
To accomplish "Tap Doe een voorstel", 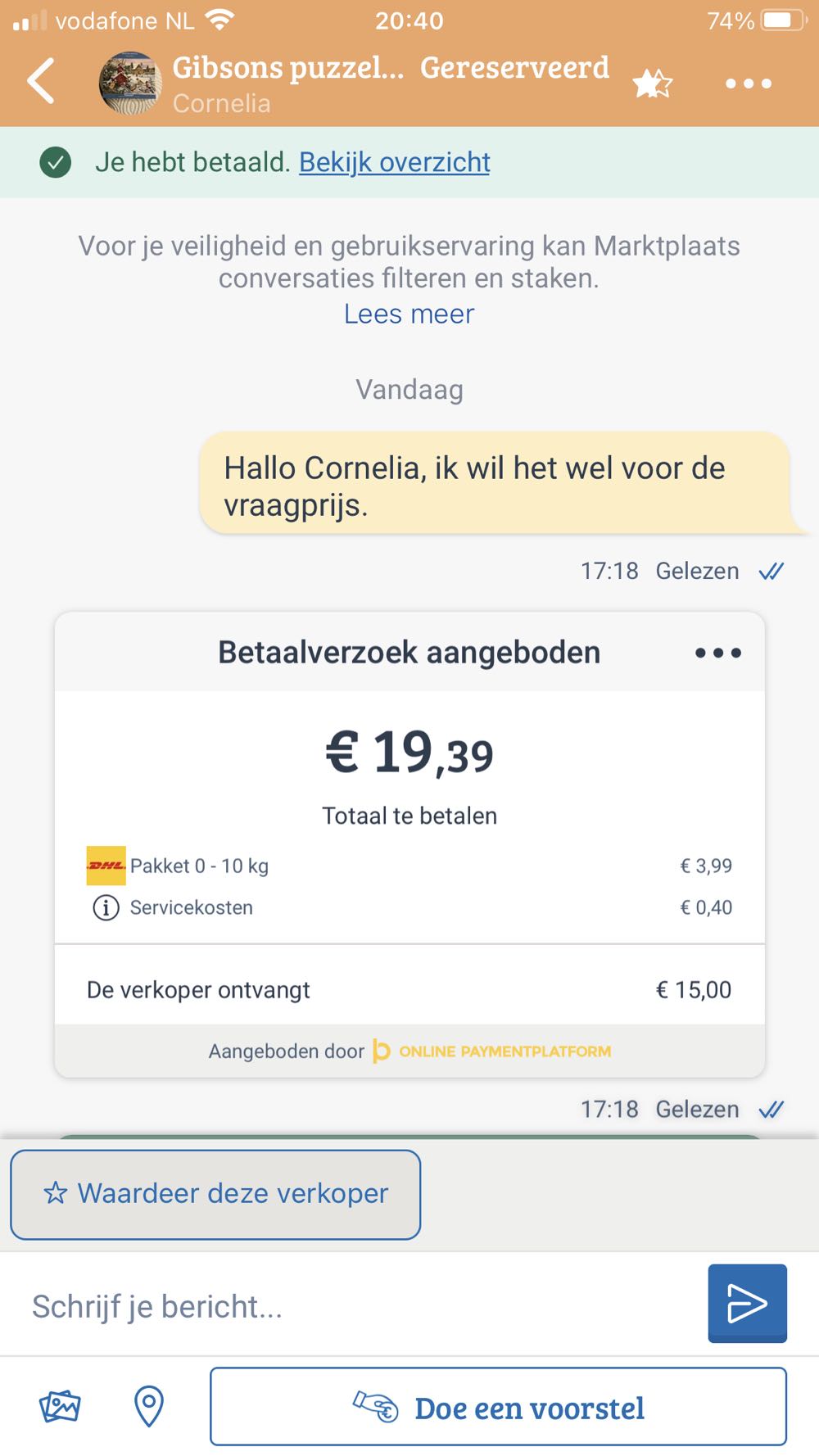I will (498, 1407).
